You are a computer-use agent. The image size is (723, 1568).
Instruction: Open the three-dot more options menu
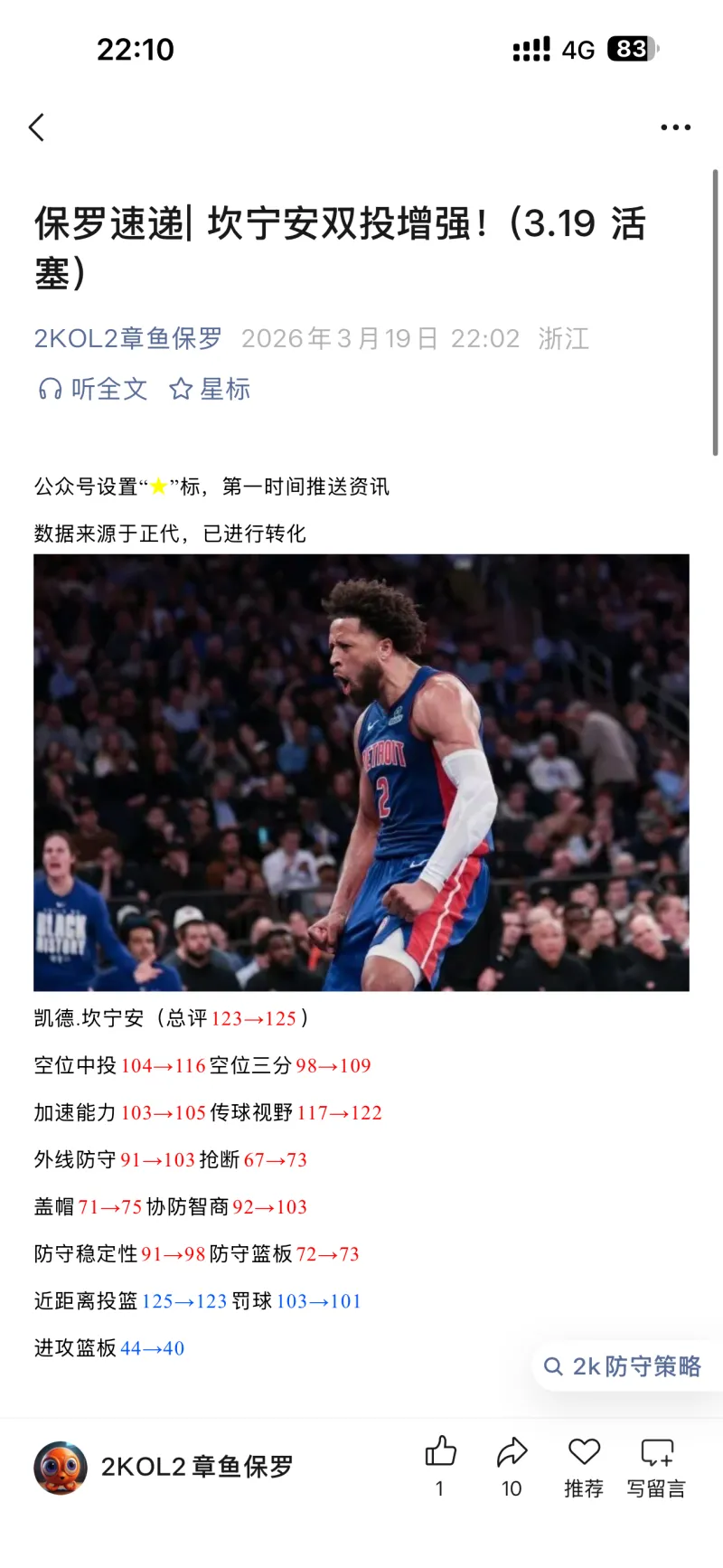[676, 127]
